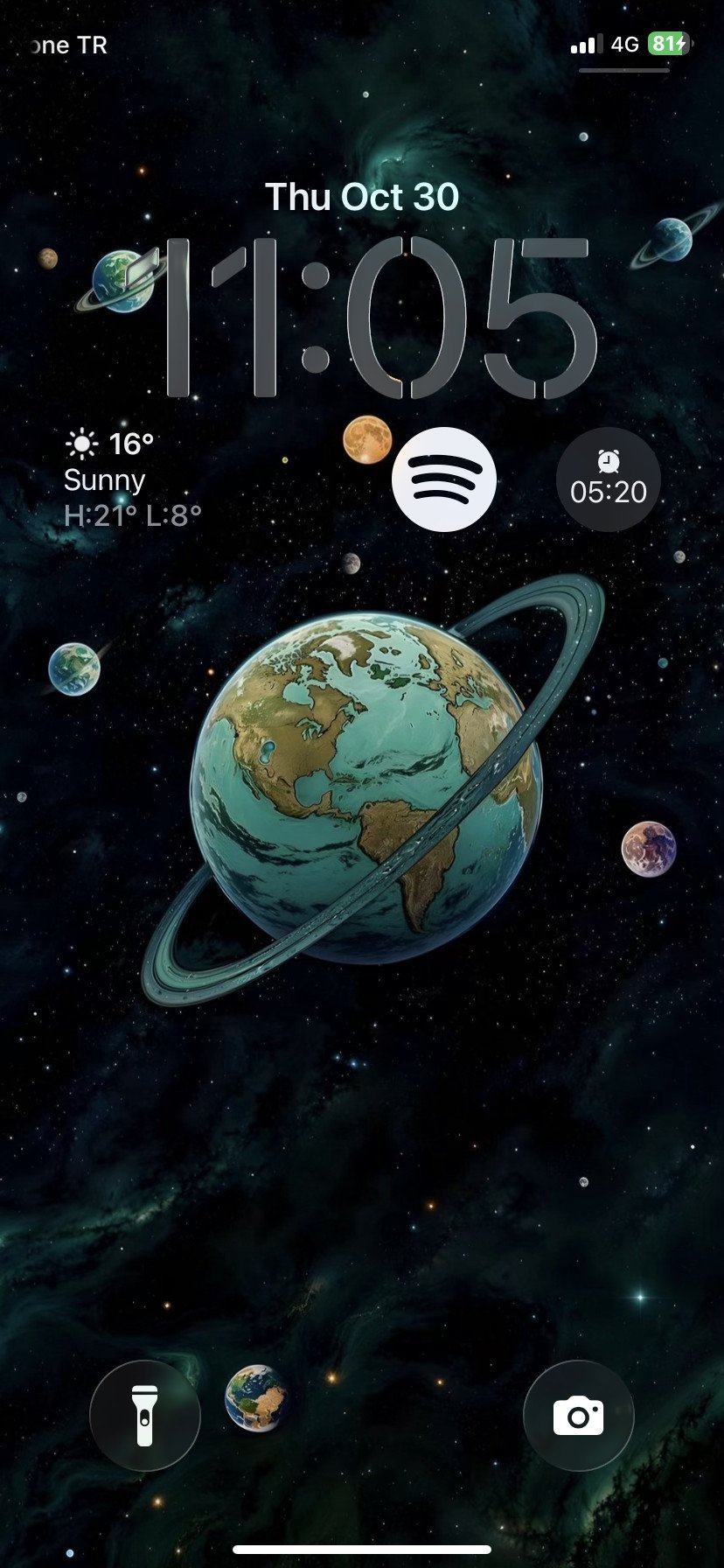Open the Spotify widget

coord(444,479)
